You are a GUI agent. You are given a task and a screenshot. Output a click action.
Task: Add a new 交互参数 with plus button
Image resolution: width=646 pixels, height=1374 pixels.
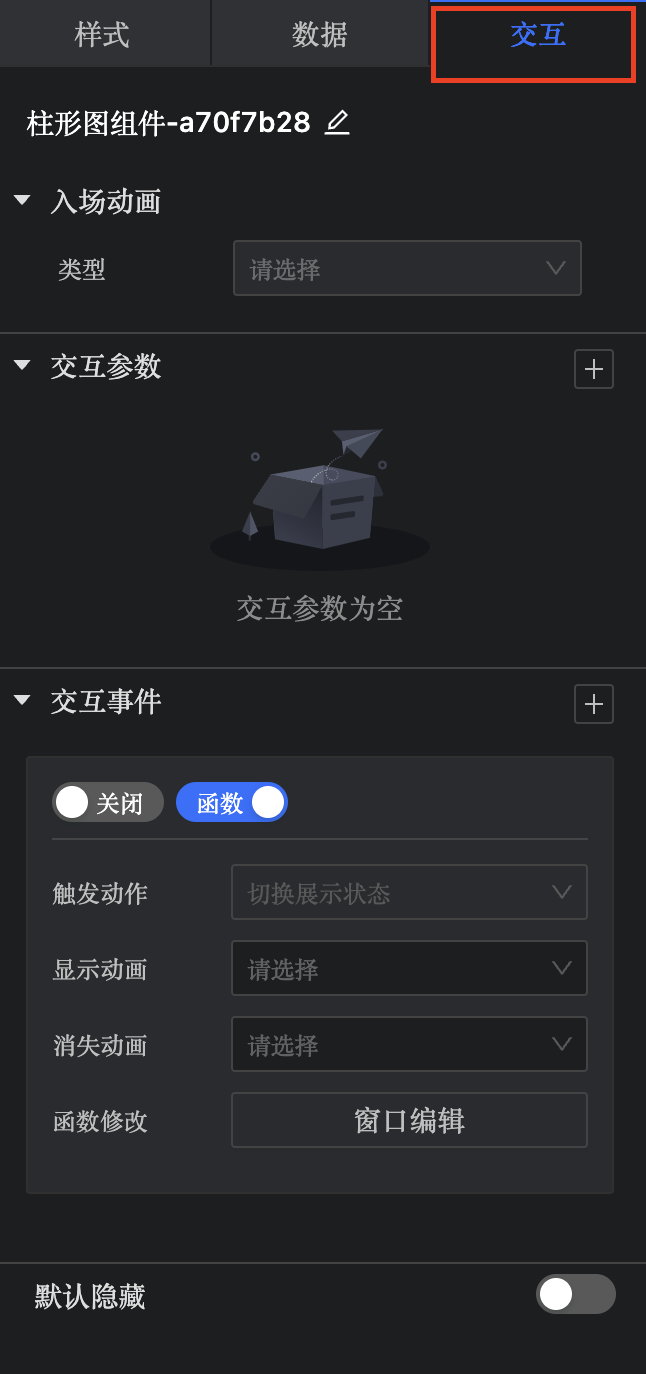point(594,369)
